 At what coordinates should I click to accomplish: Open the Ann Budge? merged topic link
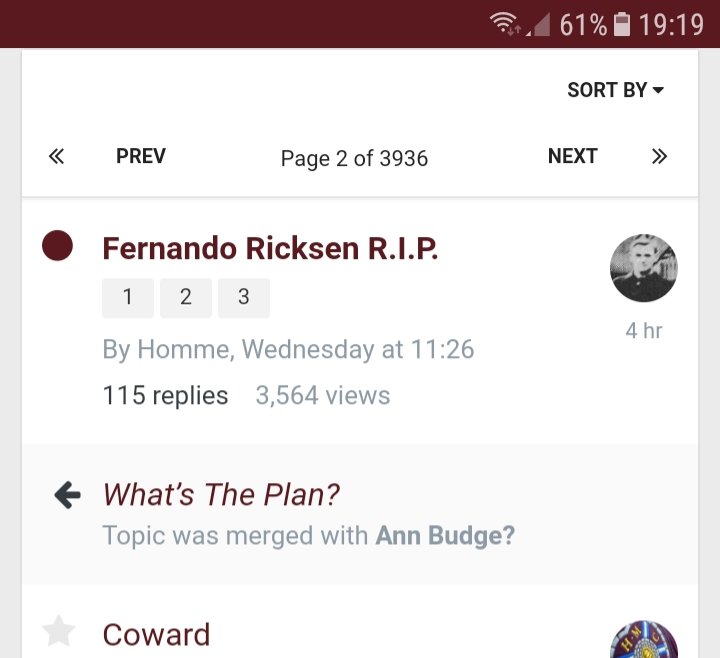(445, 536)
